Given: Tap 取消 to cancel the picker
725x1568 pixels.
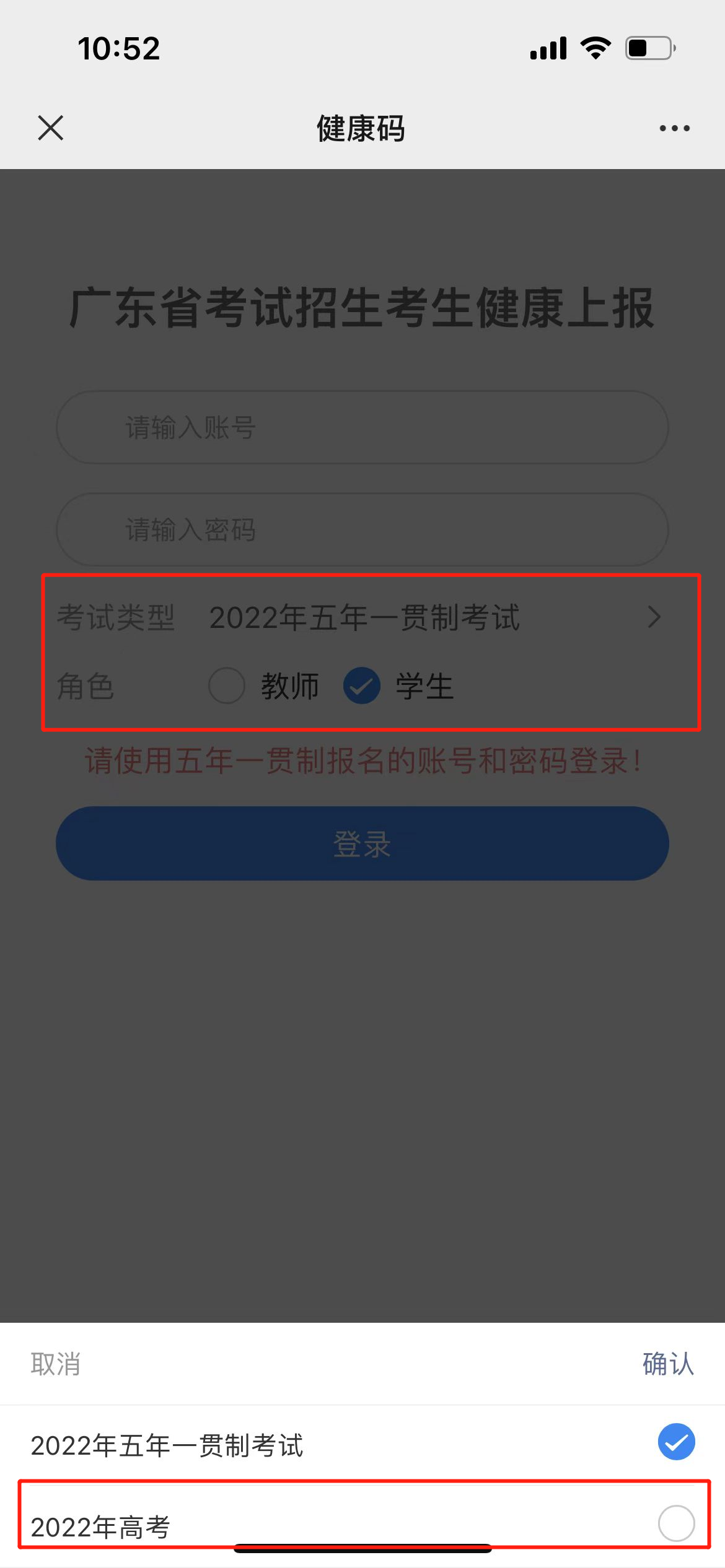Looking at the screenshot, I should (x=56, y=1364).
